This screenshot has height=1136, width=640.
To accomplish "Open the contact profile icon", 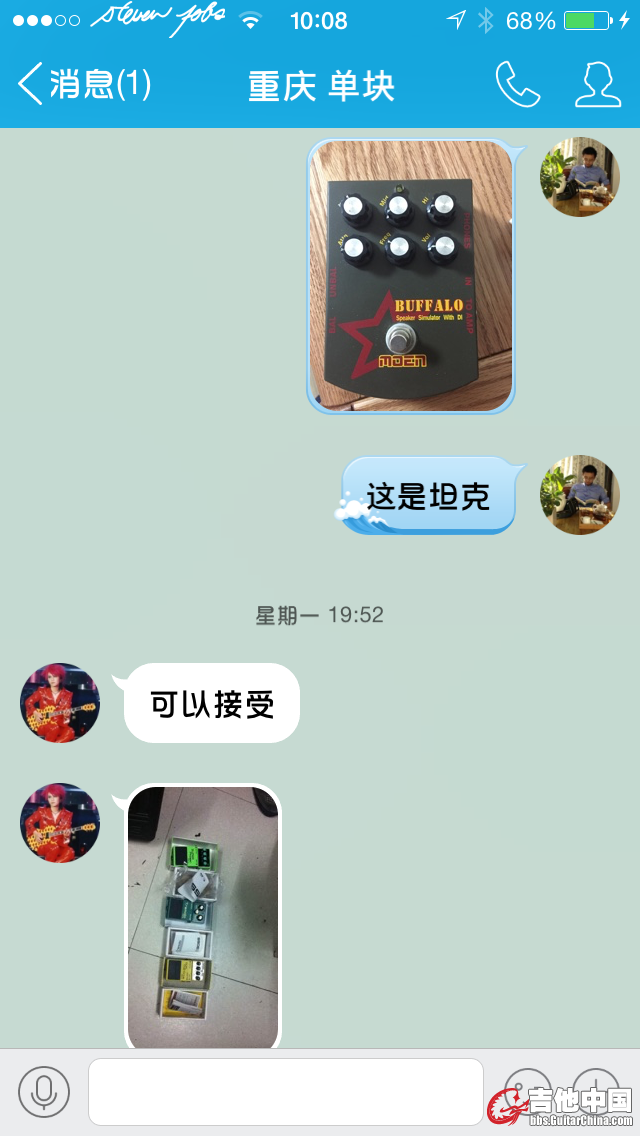I will pyautogui.click(x=598, y=85).
